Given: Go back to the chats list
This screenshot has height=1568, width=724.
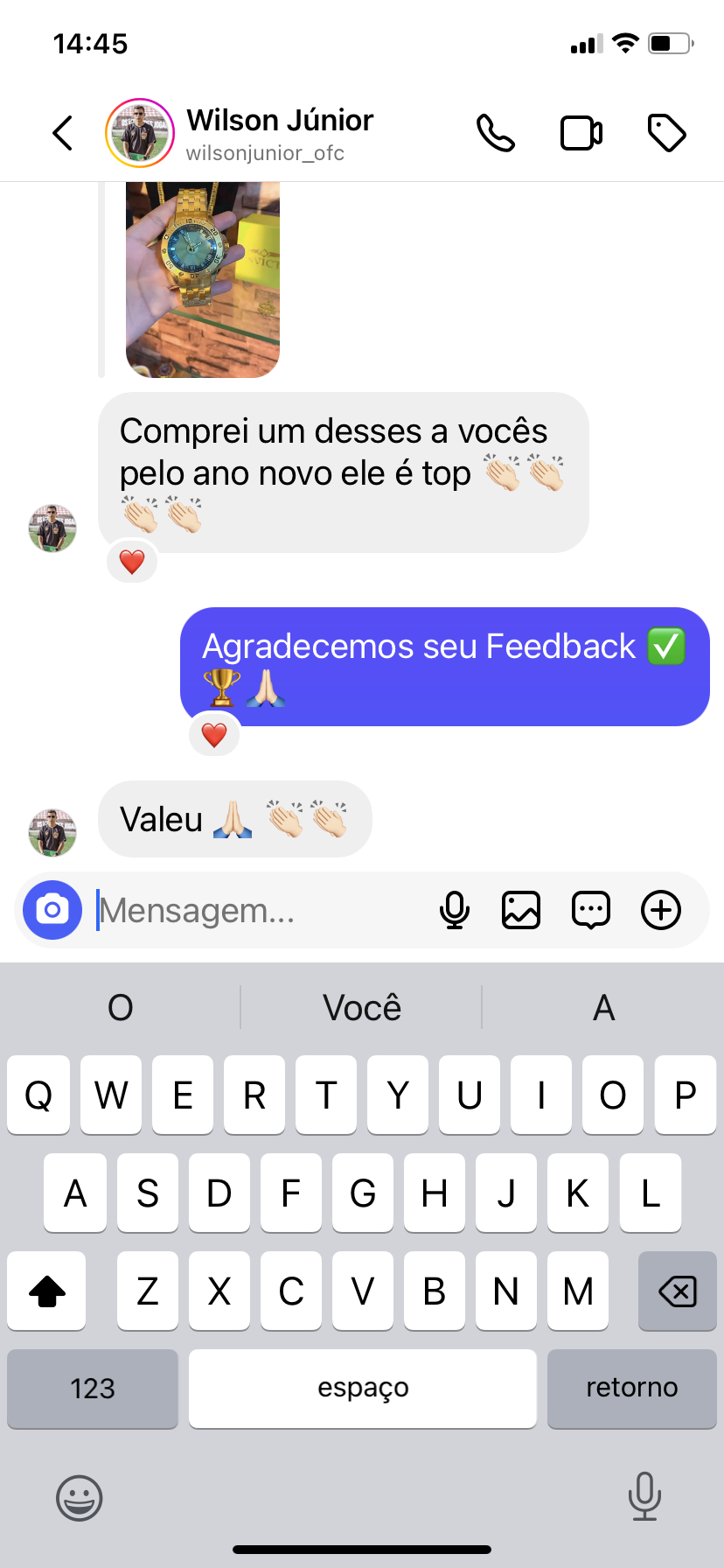Looking at the screenshot, I should (63, 134).
